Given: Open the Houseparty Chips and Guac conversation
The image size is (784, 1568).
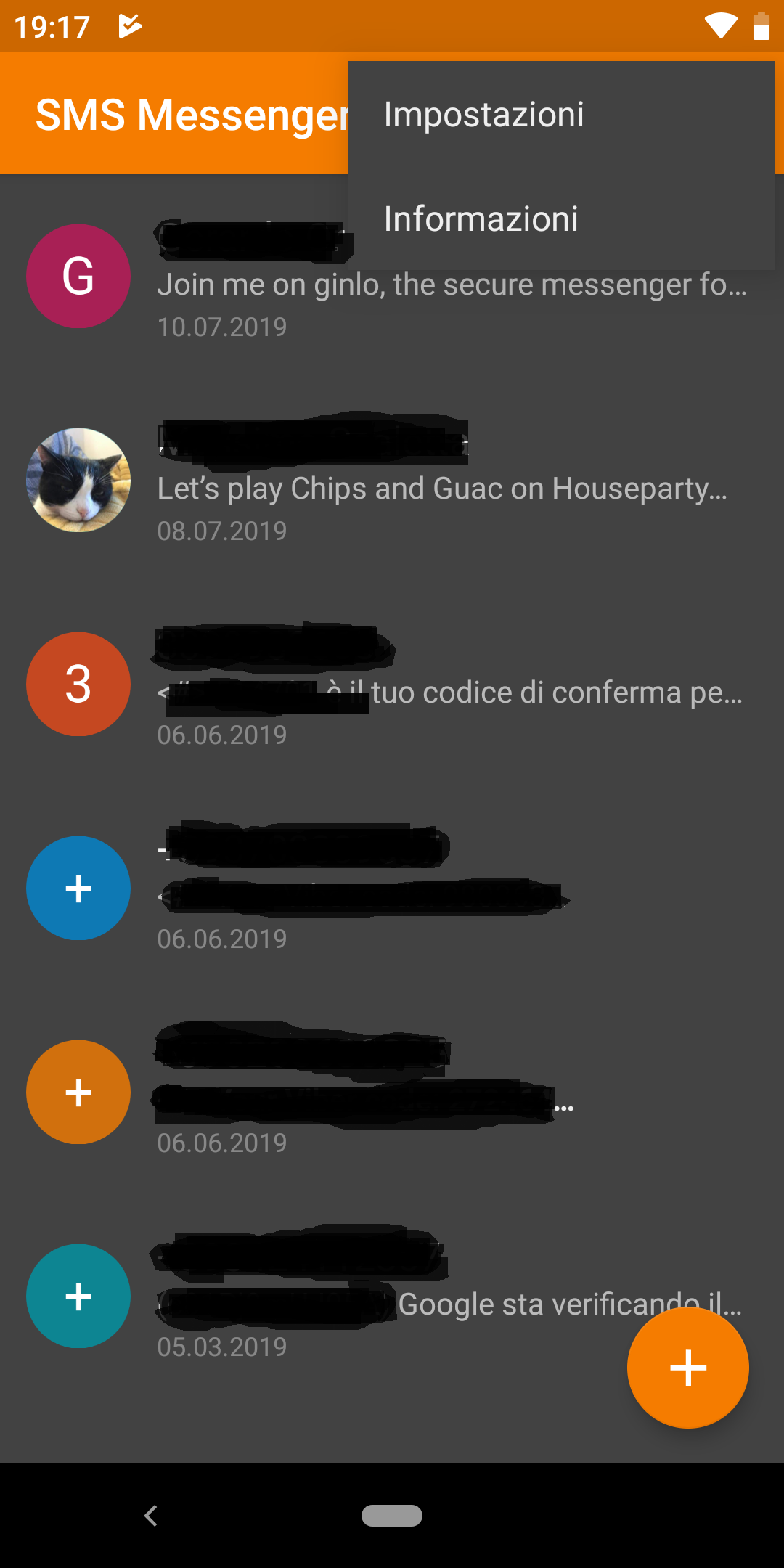Looking at the screenshot, I should pos(392,480).
